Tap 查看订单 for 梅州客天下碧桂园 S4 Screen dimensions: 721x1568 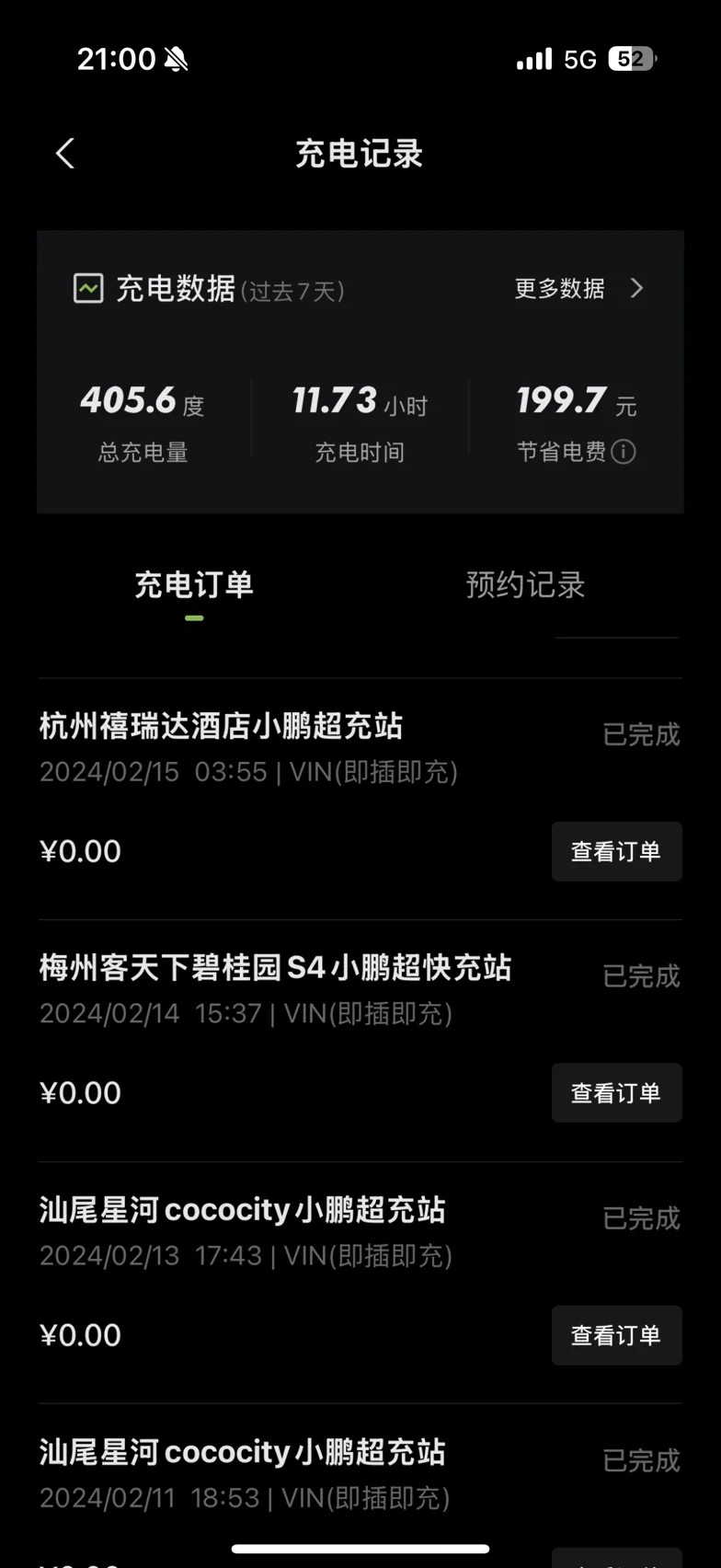coord(616,1093)
